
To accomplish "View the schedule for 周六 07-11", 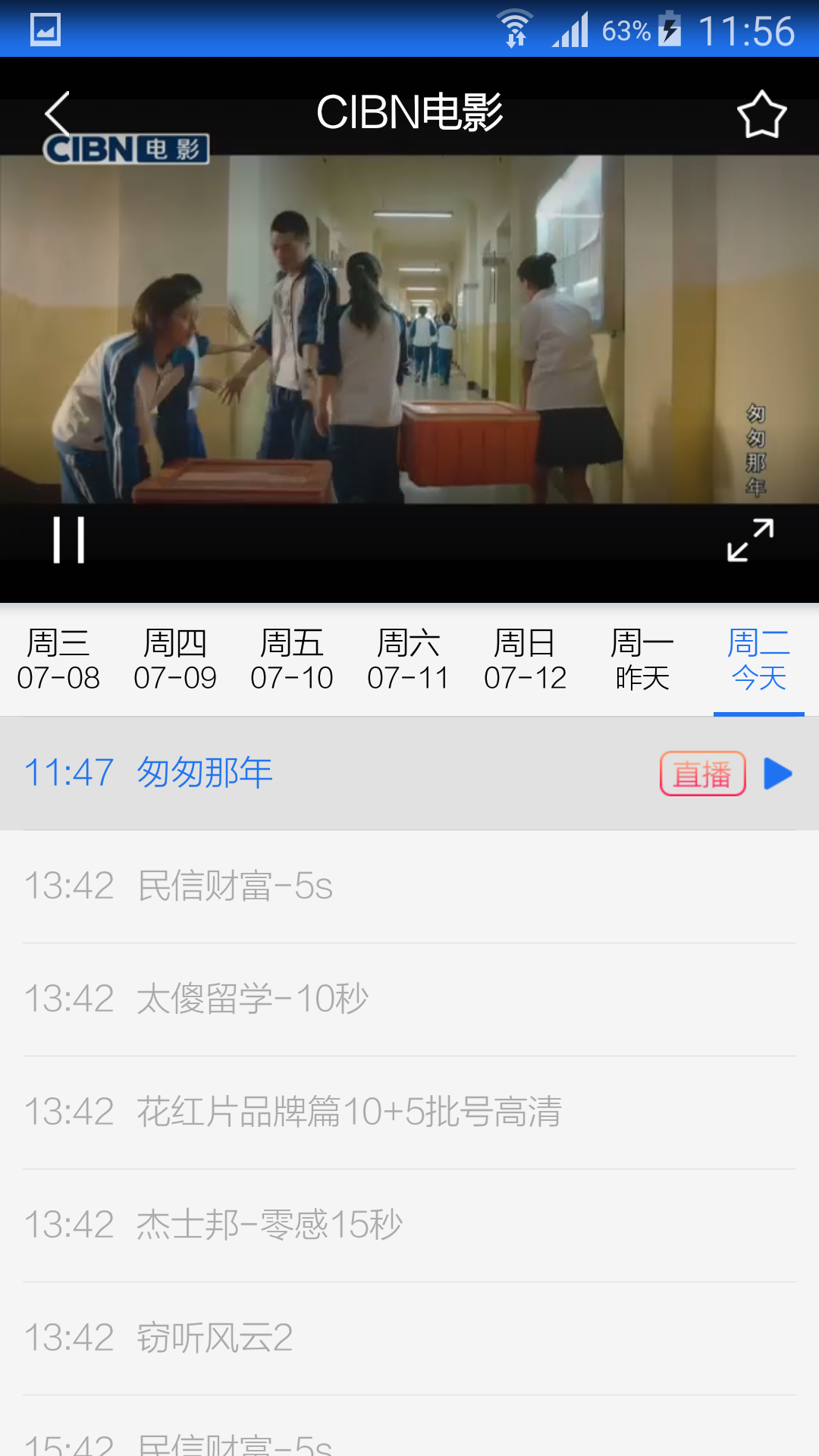I will pyautogui.click(x=409, y=660).
